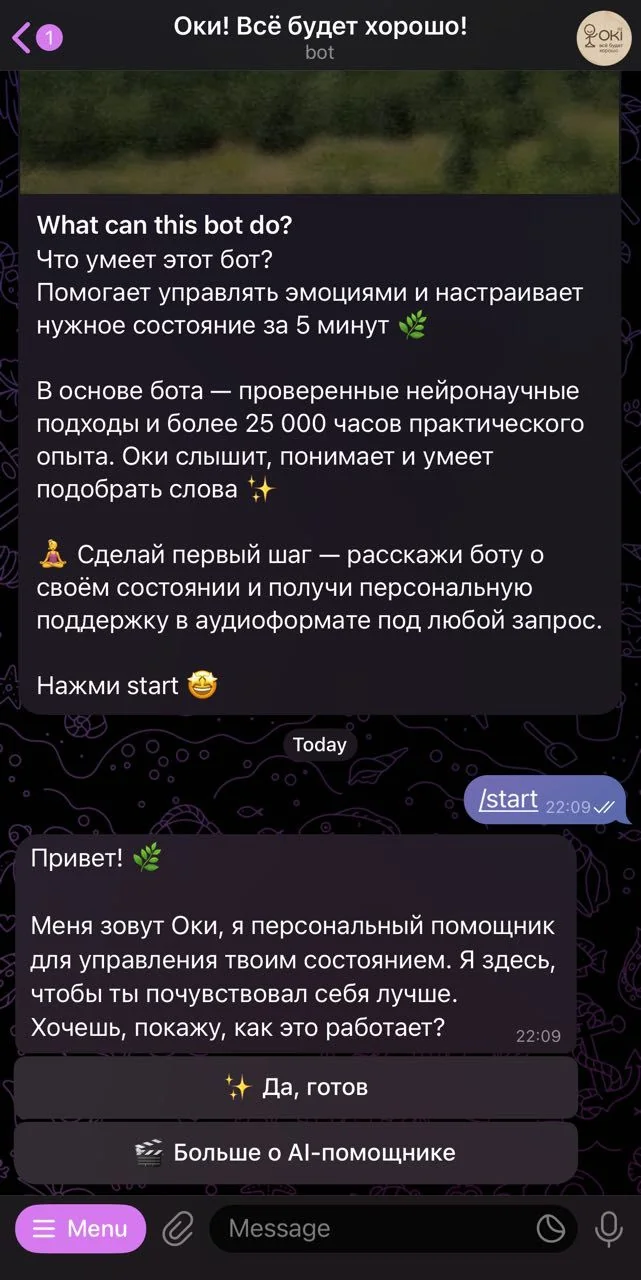The image size is (641, 1280).
Task: Tap the /start command link
Action: point(508,799)
